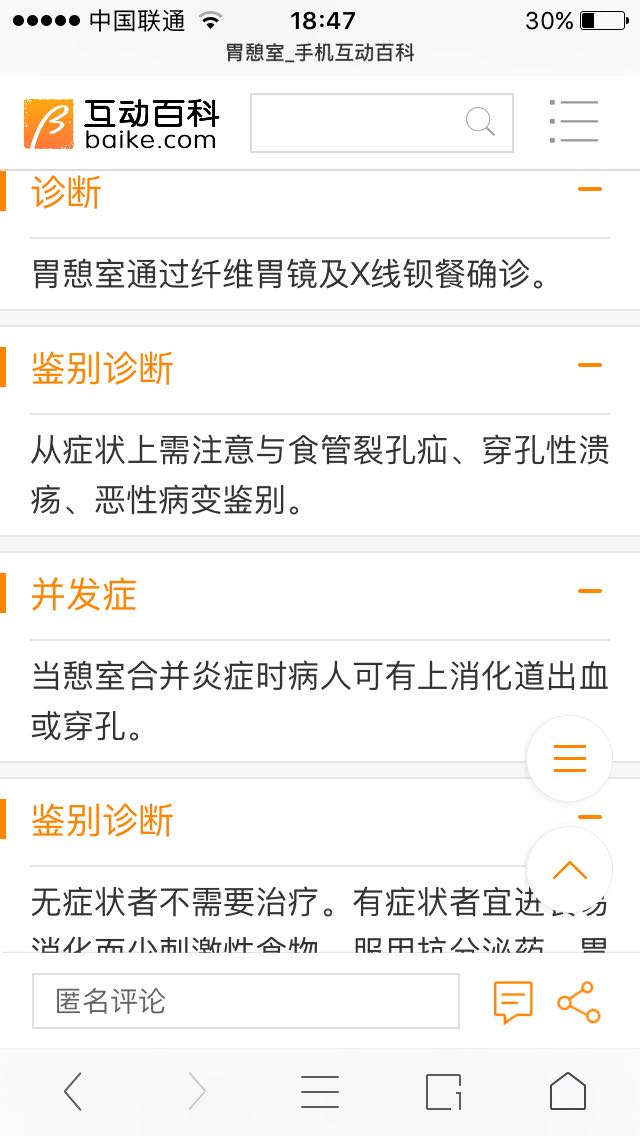Open the floating table of contents button
This screenshot has width=640, height=1136.
(569, 759)
